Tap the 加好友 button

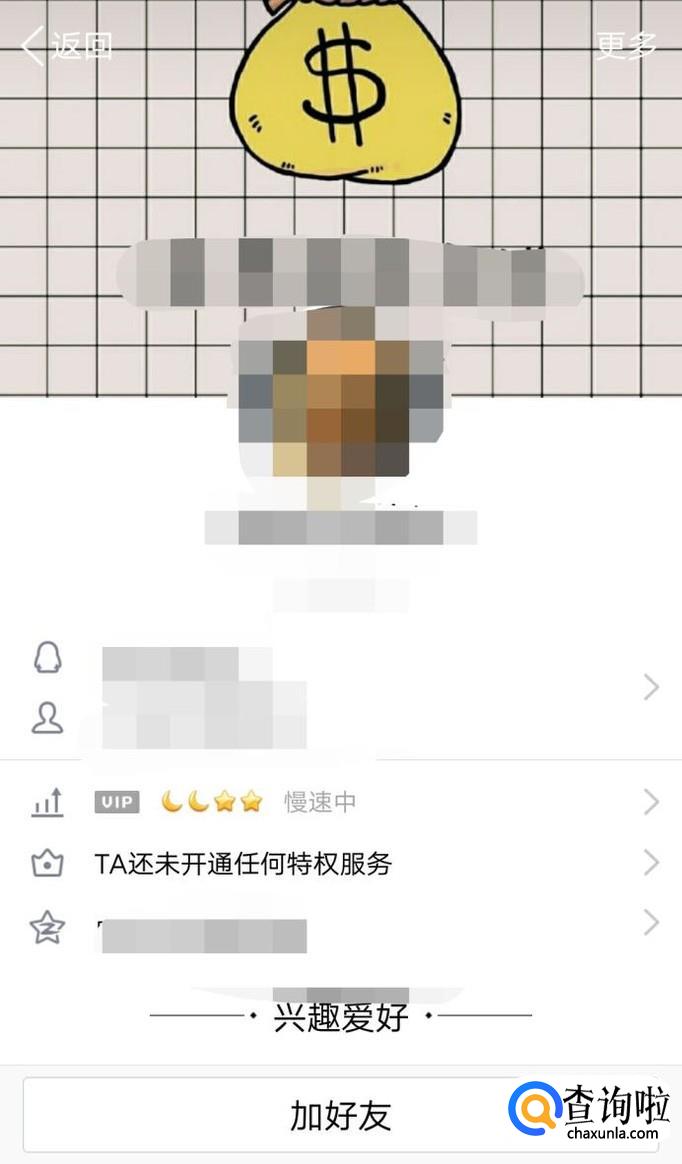tap(340, 1115)
